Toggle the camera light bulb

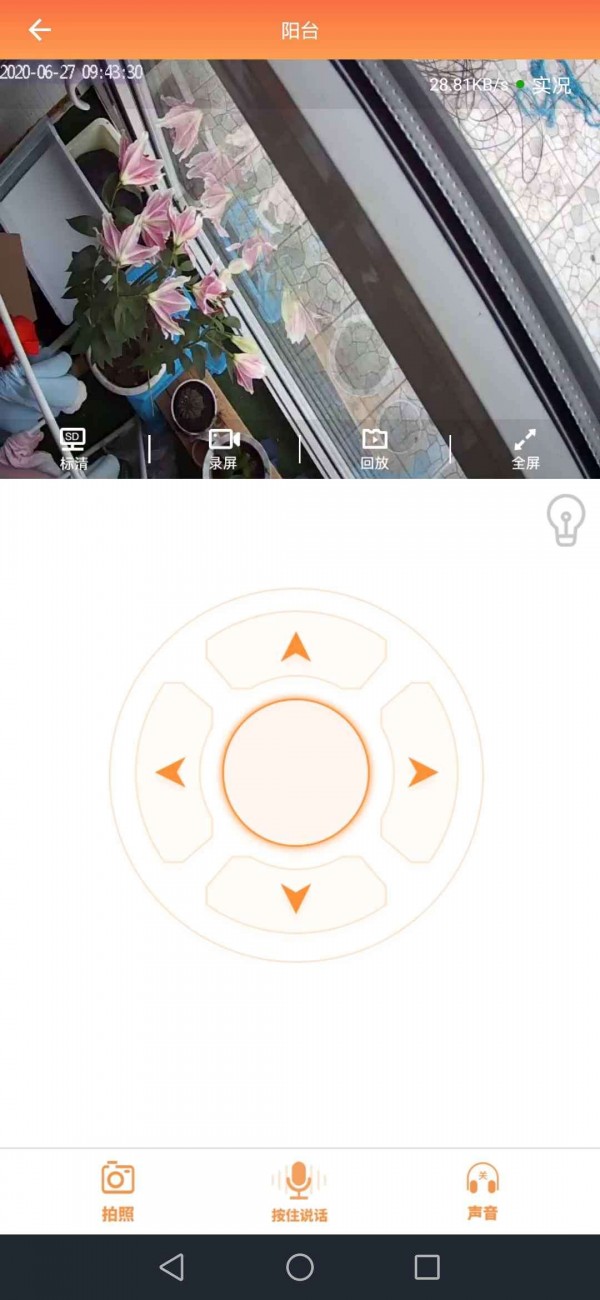[x=565, y=521]
